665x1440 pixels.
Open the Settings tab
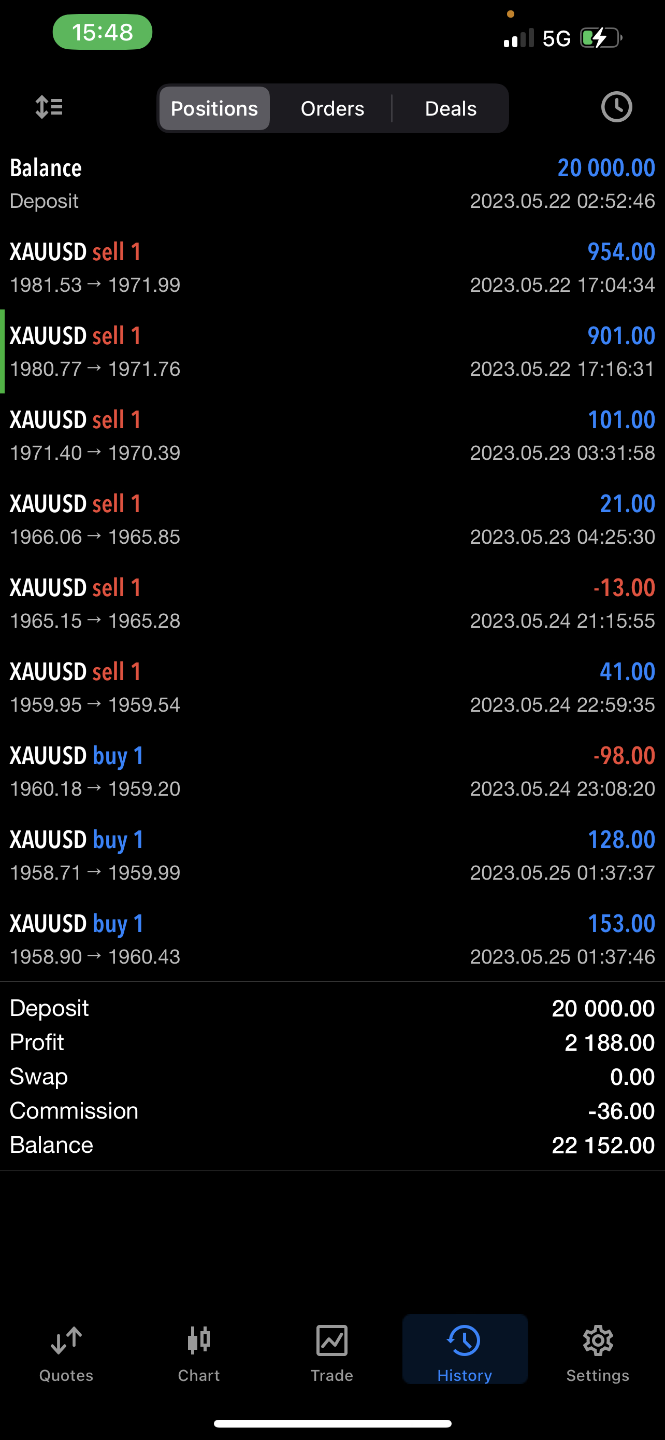pos(597,1352)
